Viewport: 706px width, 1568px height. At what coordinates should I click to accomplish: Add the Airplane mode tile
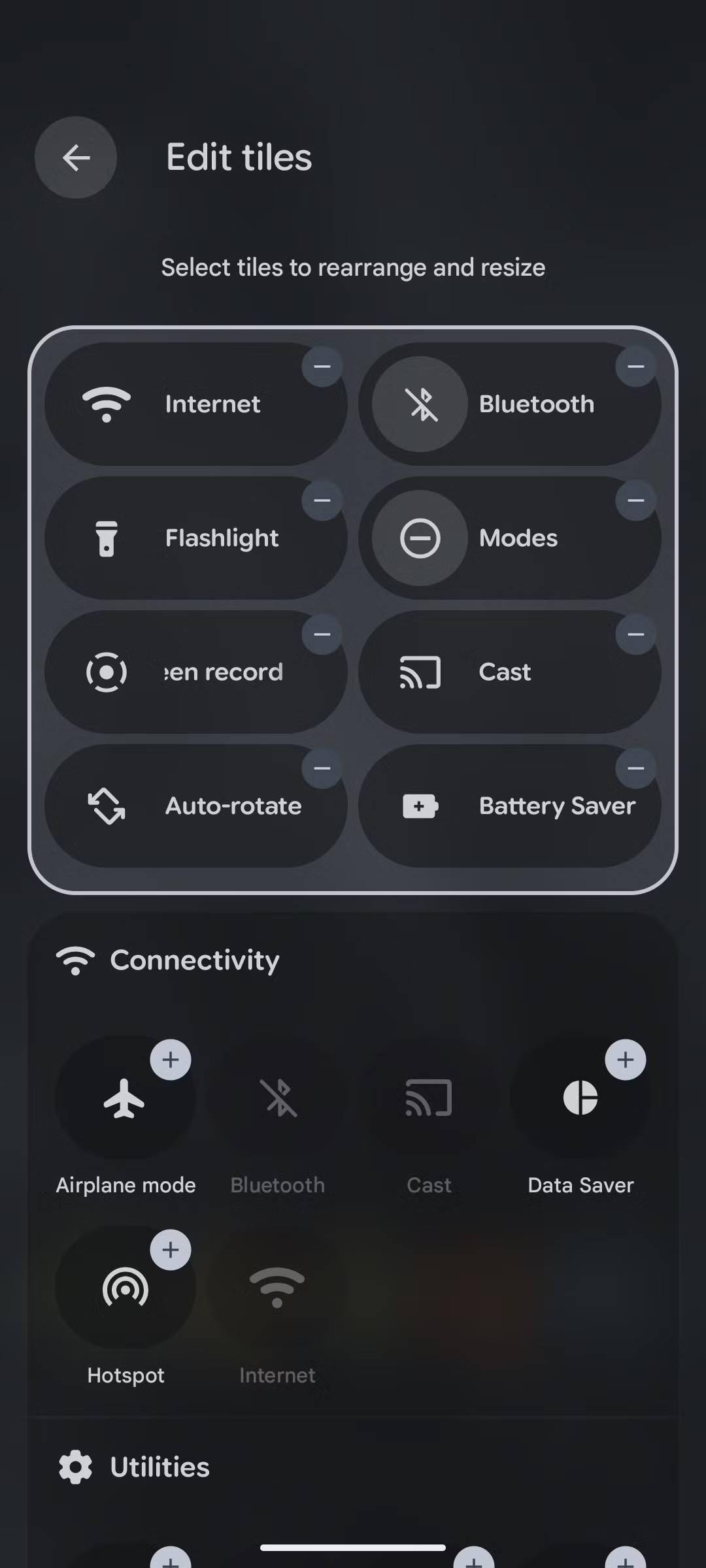click(x=171, y=1060)
